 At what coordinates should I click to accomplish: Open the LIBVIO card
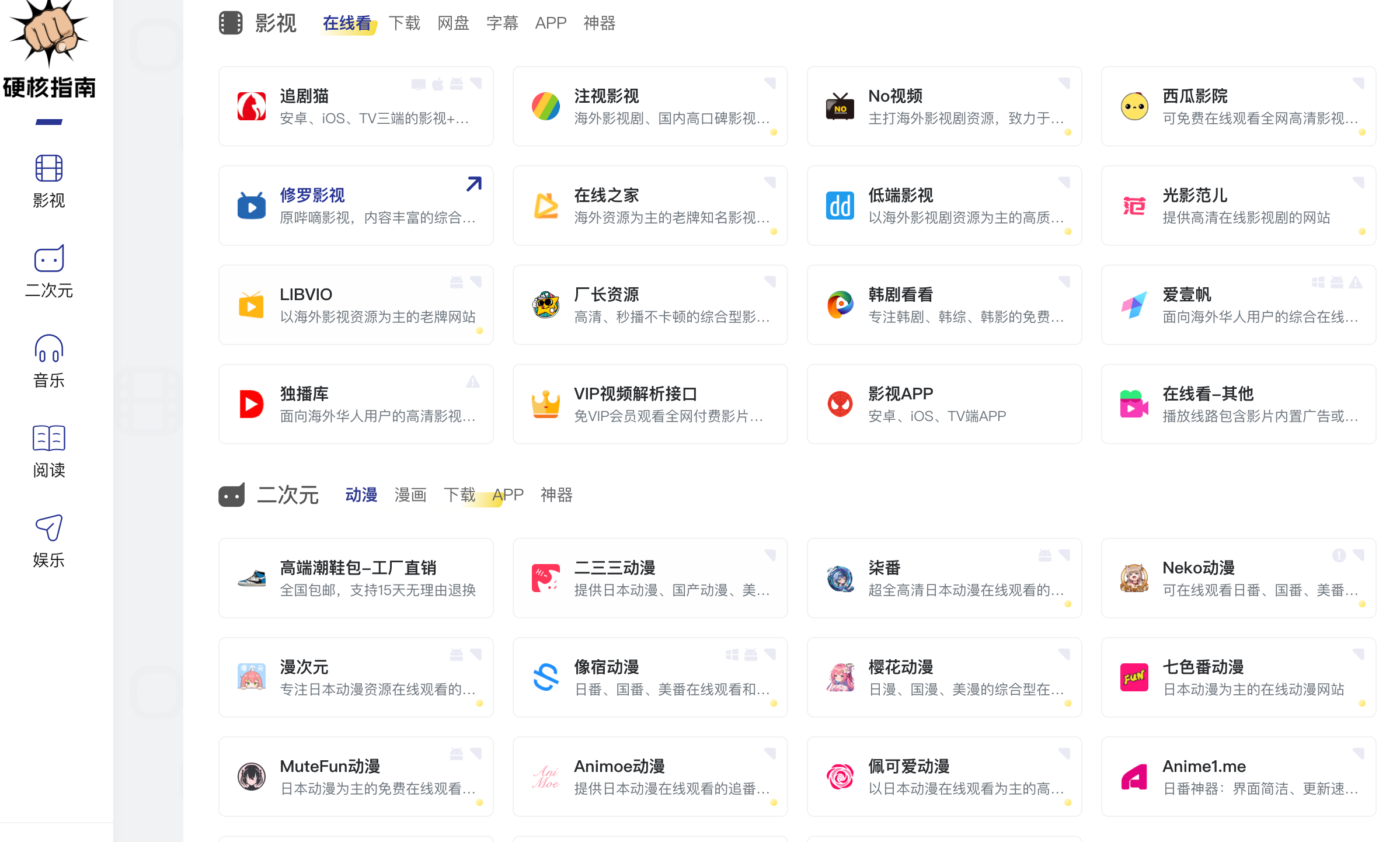(356, 305)
